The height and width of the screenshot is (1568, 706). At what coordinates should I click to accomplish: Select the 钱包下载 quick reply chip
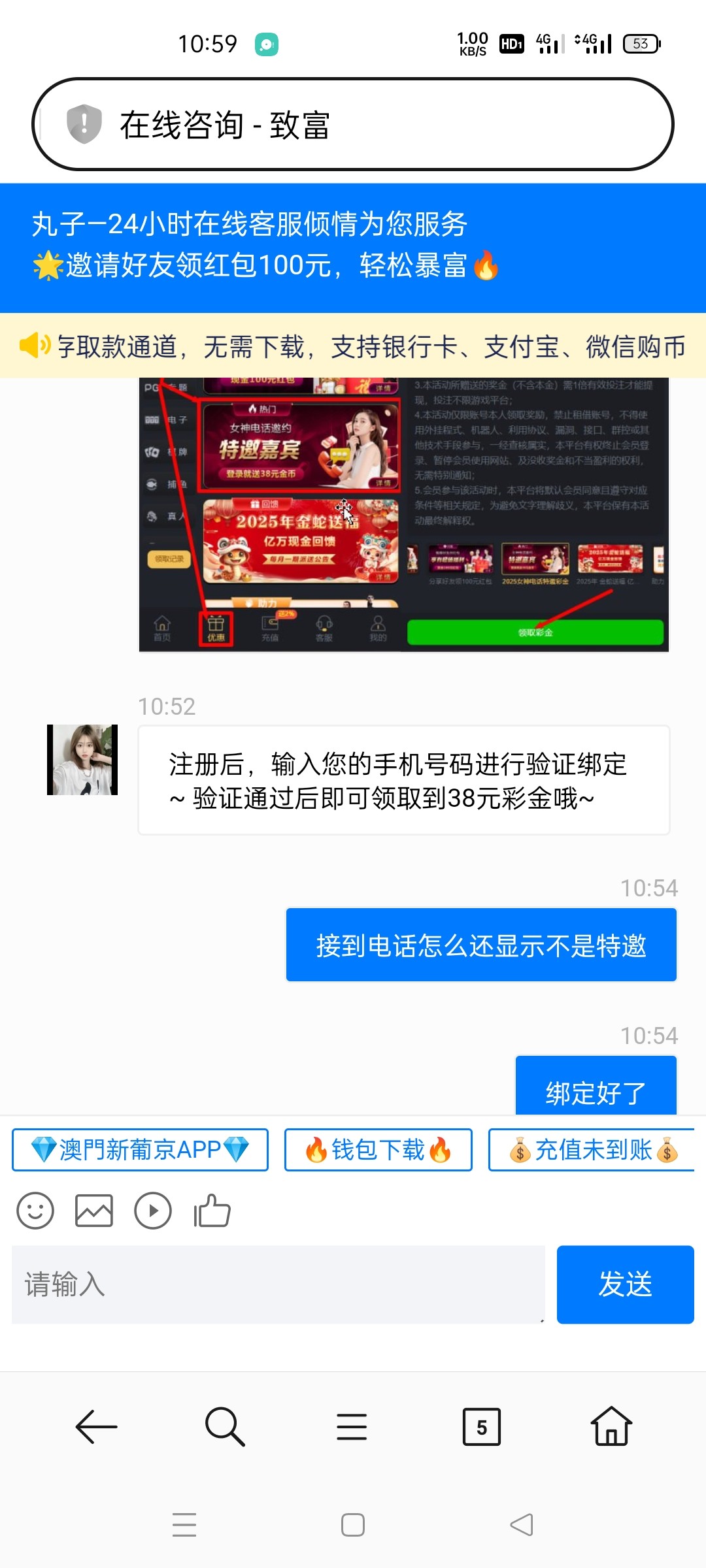(x=378, y=1150)
